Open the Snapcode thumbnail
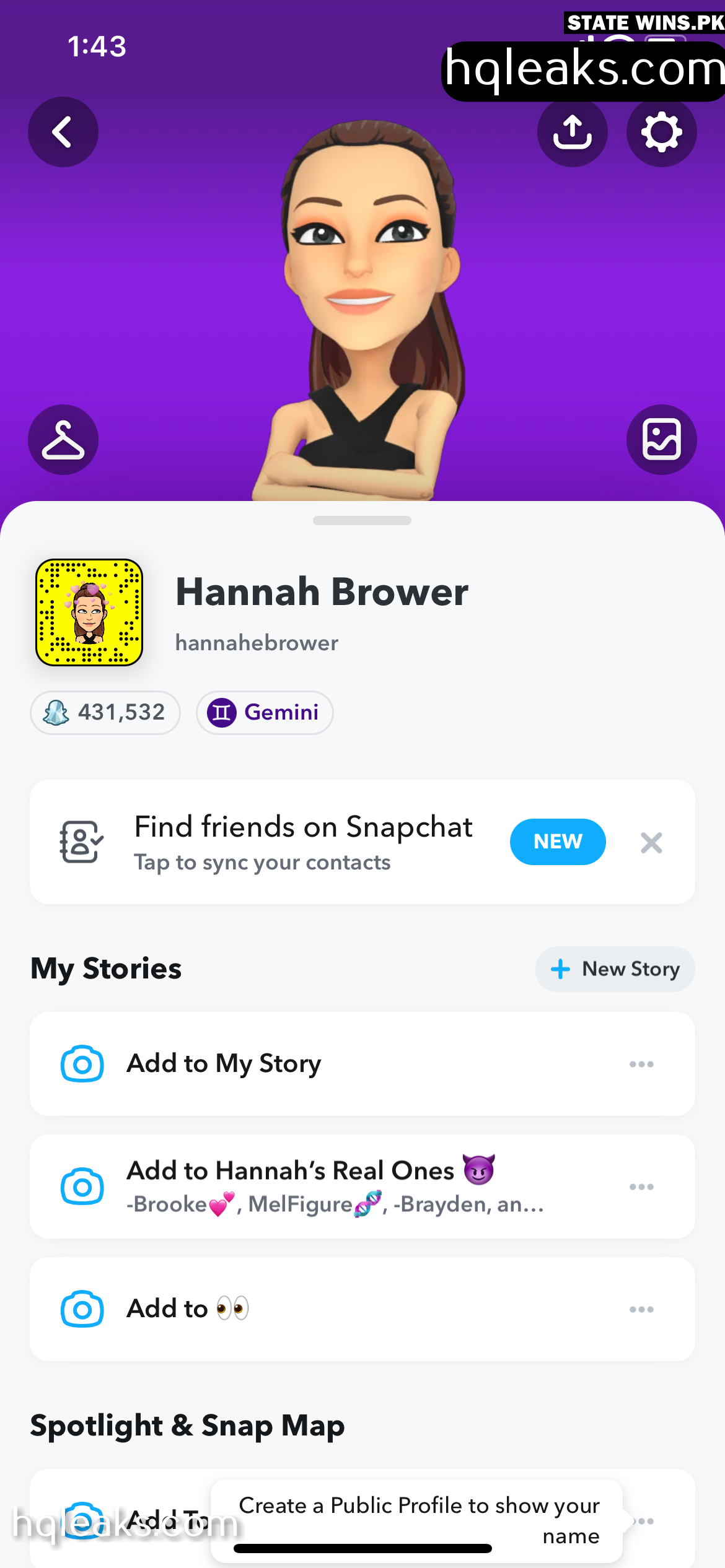Screen dimensions: 725x1568 89,612
